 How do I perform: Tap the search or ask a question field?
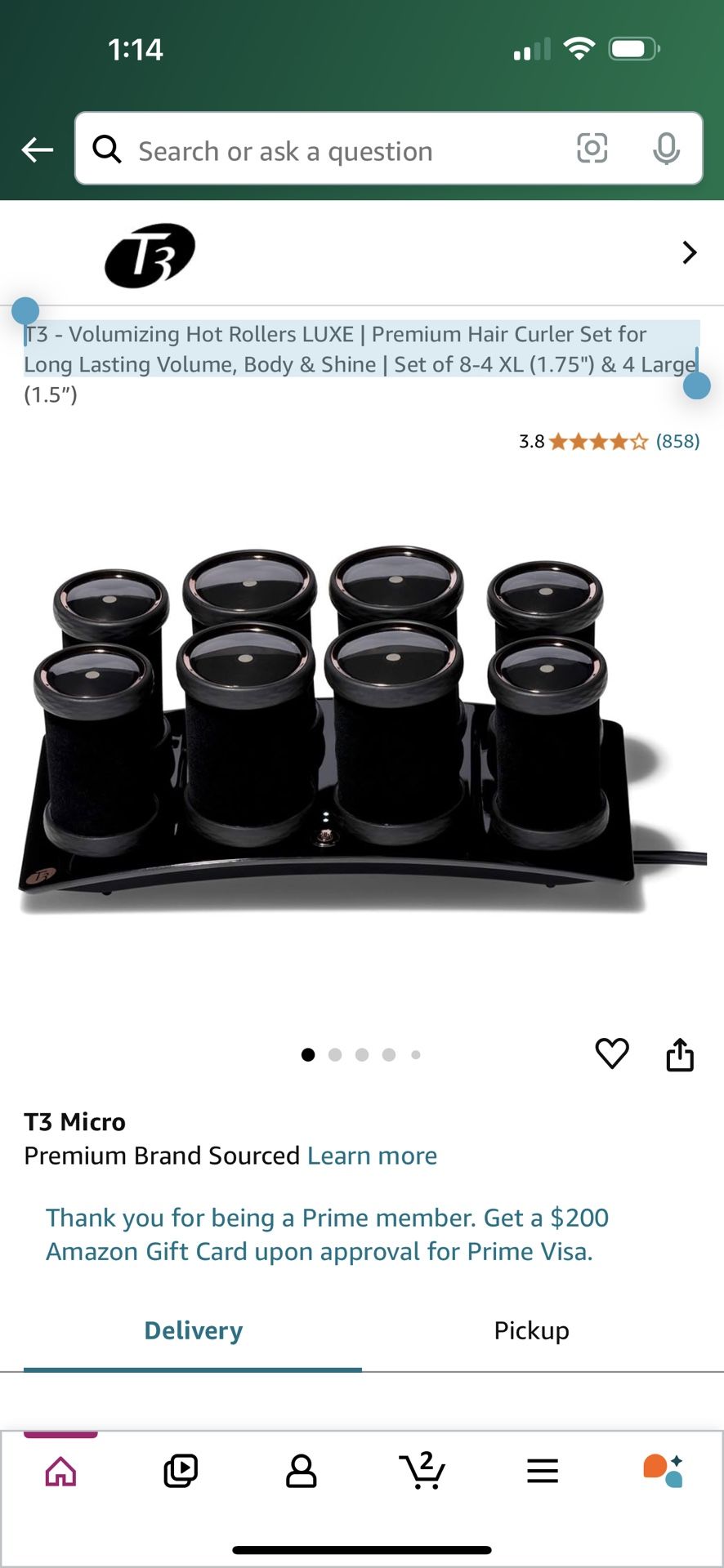click(x=327, y=150)
